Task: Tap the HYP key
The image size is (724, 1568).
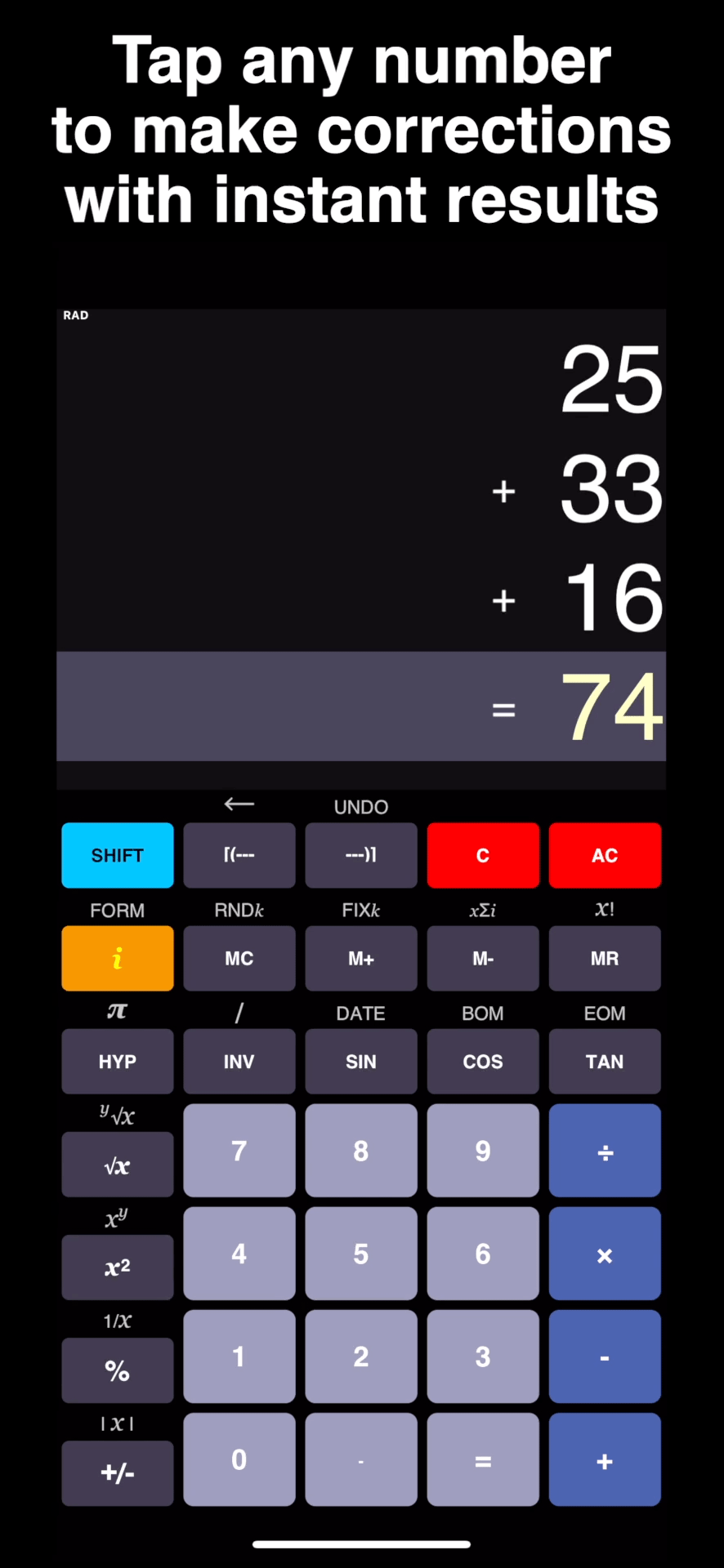Action: tap(118, 1061)
